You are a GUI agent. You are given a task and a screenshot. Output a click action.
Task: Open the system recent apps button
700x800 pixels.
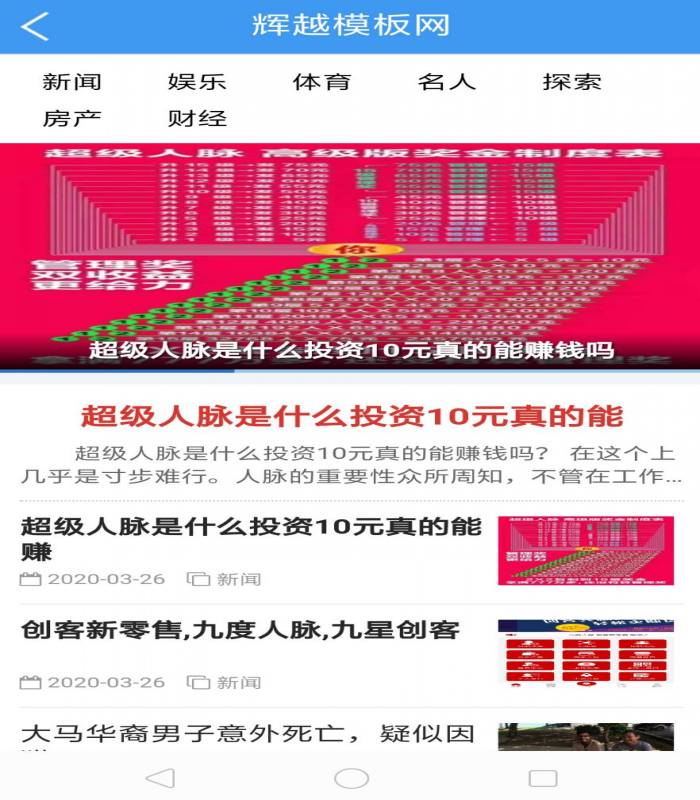pyautogui.click(x=542, y=778)
